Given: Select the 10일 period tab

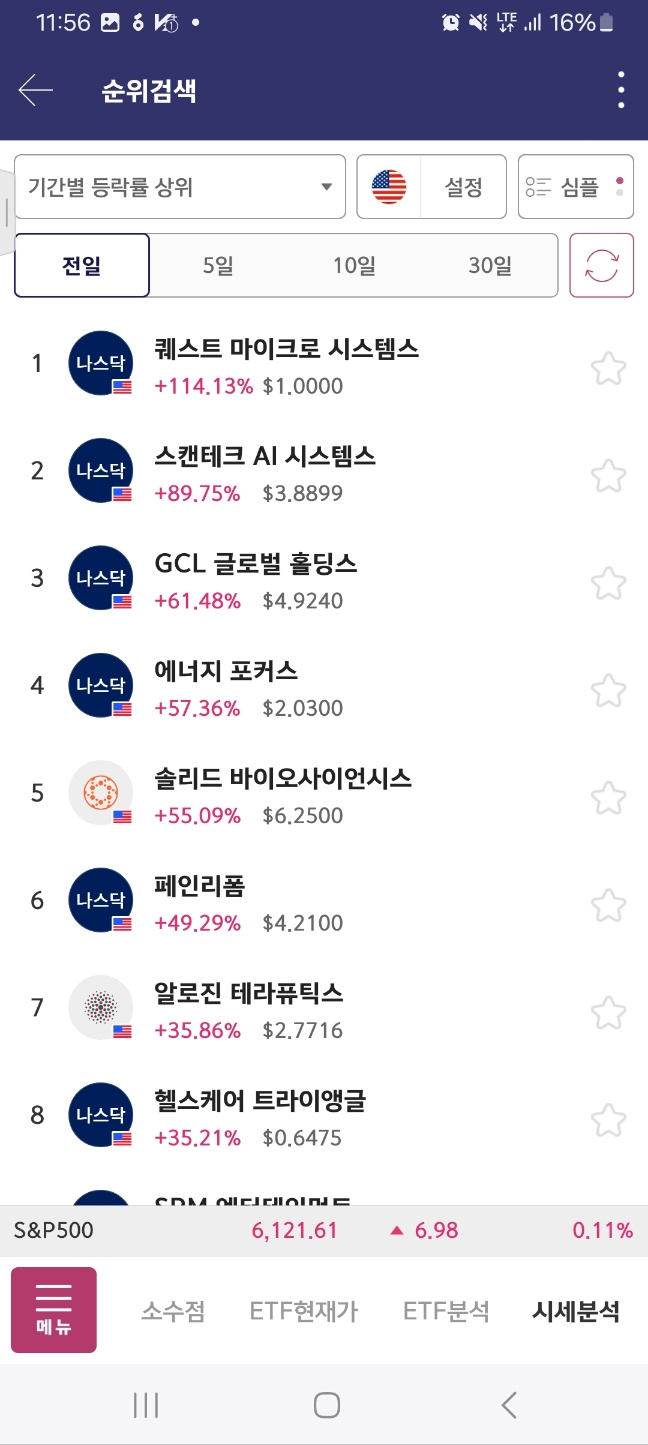Looking at the screenshot, I should [x=354, y=266].
